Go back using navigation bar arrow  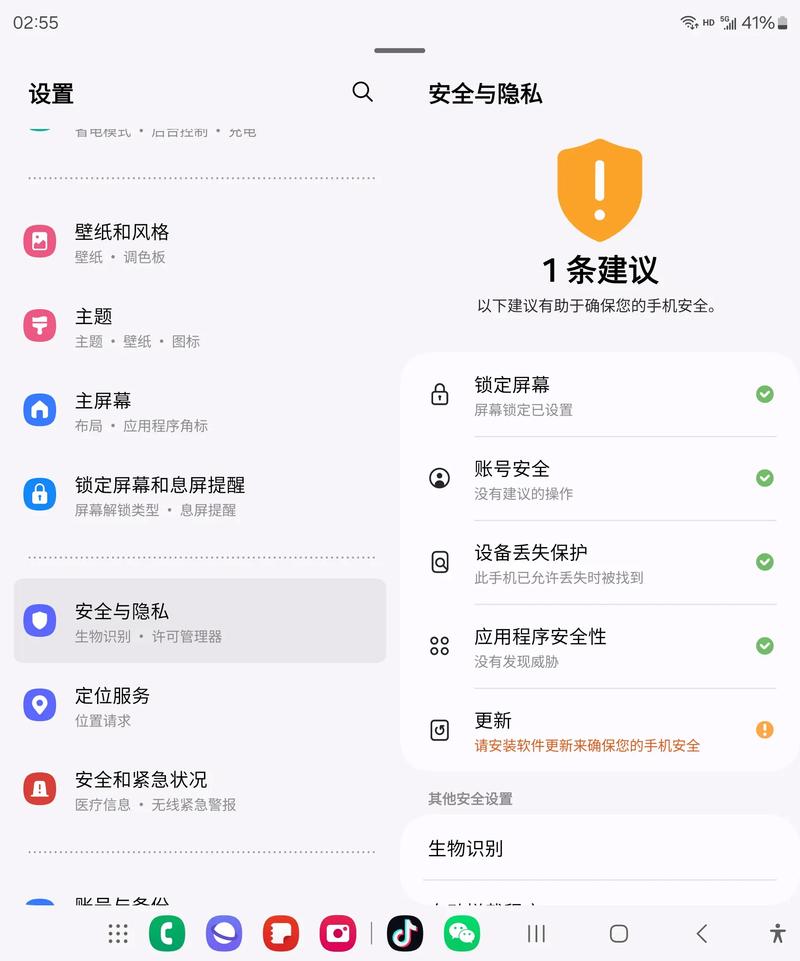tap(701, 934)
